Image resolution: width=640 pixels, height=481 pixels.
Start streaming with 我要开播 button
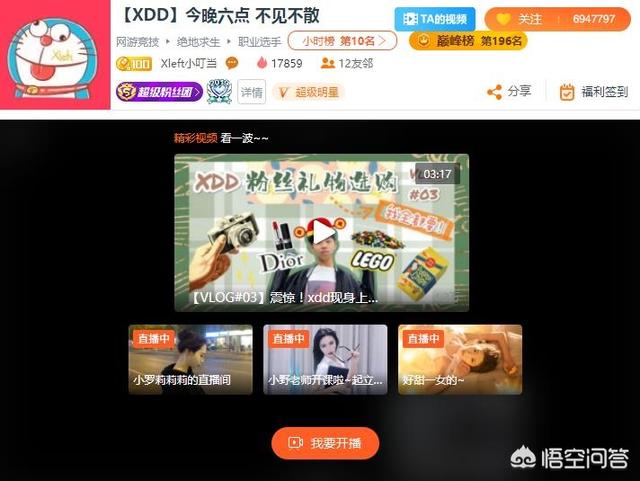[x=325, y=442]
